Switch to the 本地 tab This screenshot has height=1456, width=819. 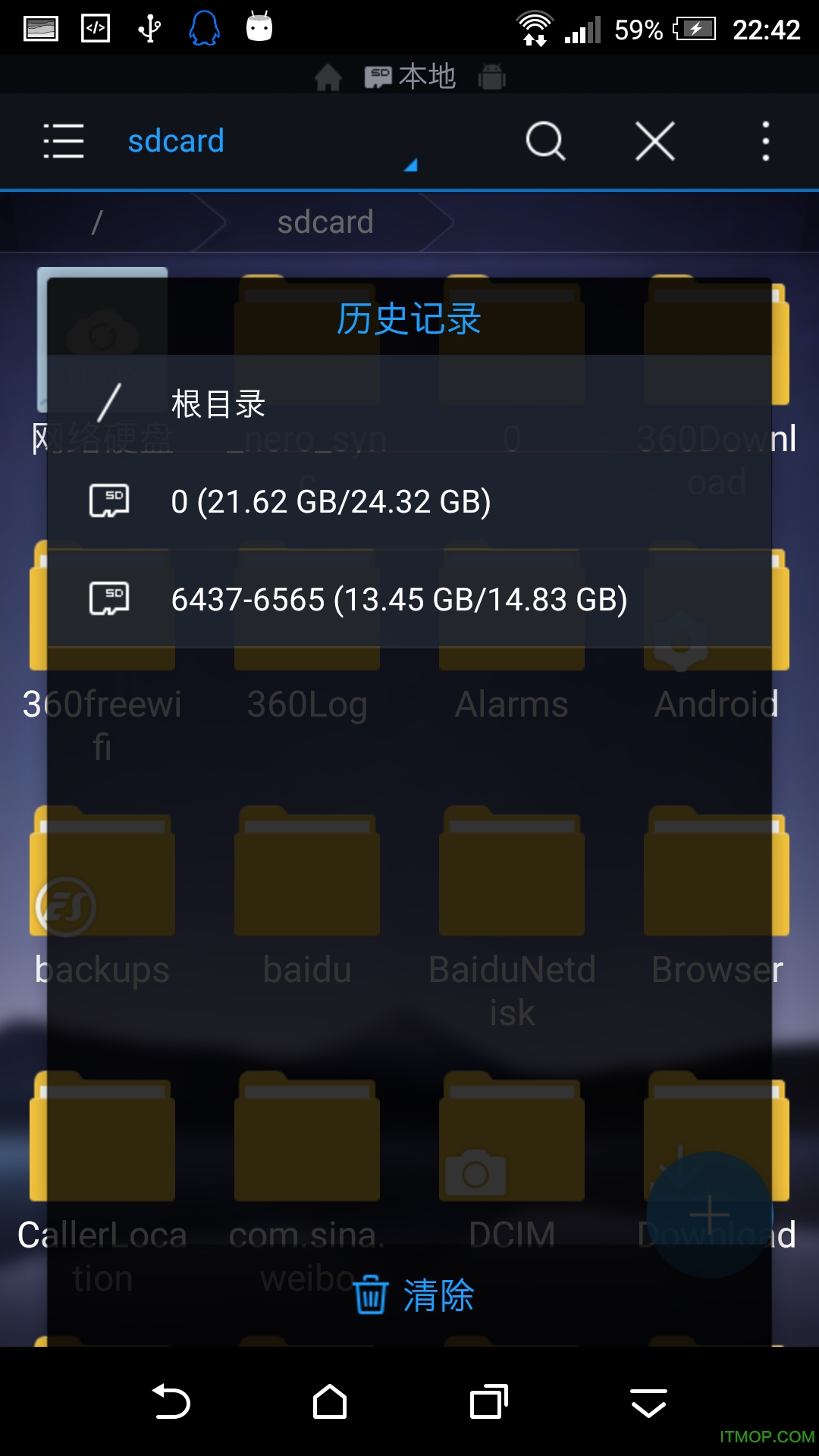point(409,76)
